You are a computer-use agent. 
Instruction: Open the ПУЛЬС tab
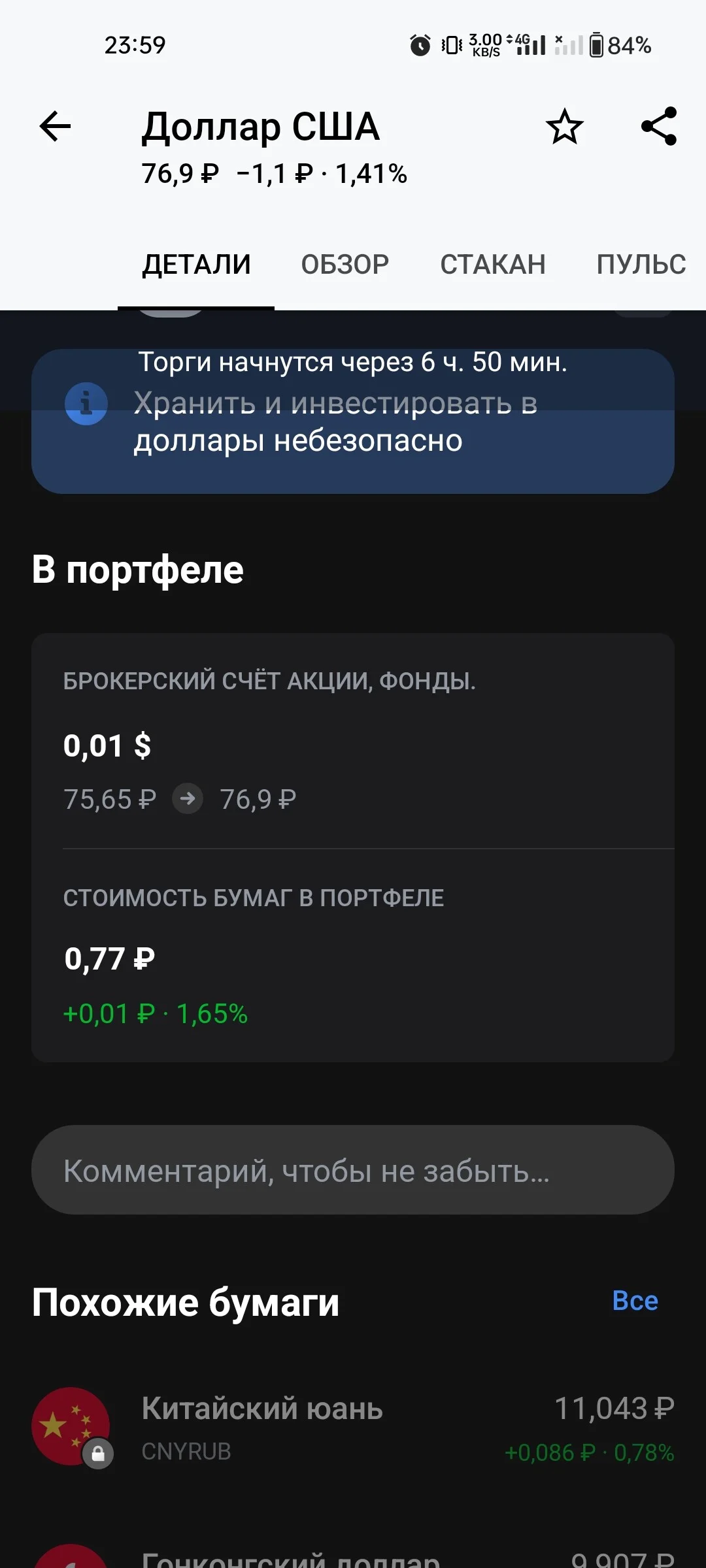click(641, 265)
